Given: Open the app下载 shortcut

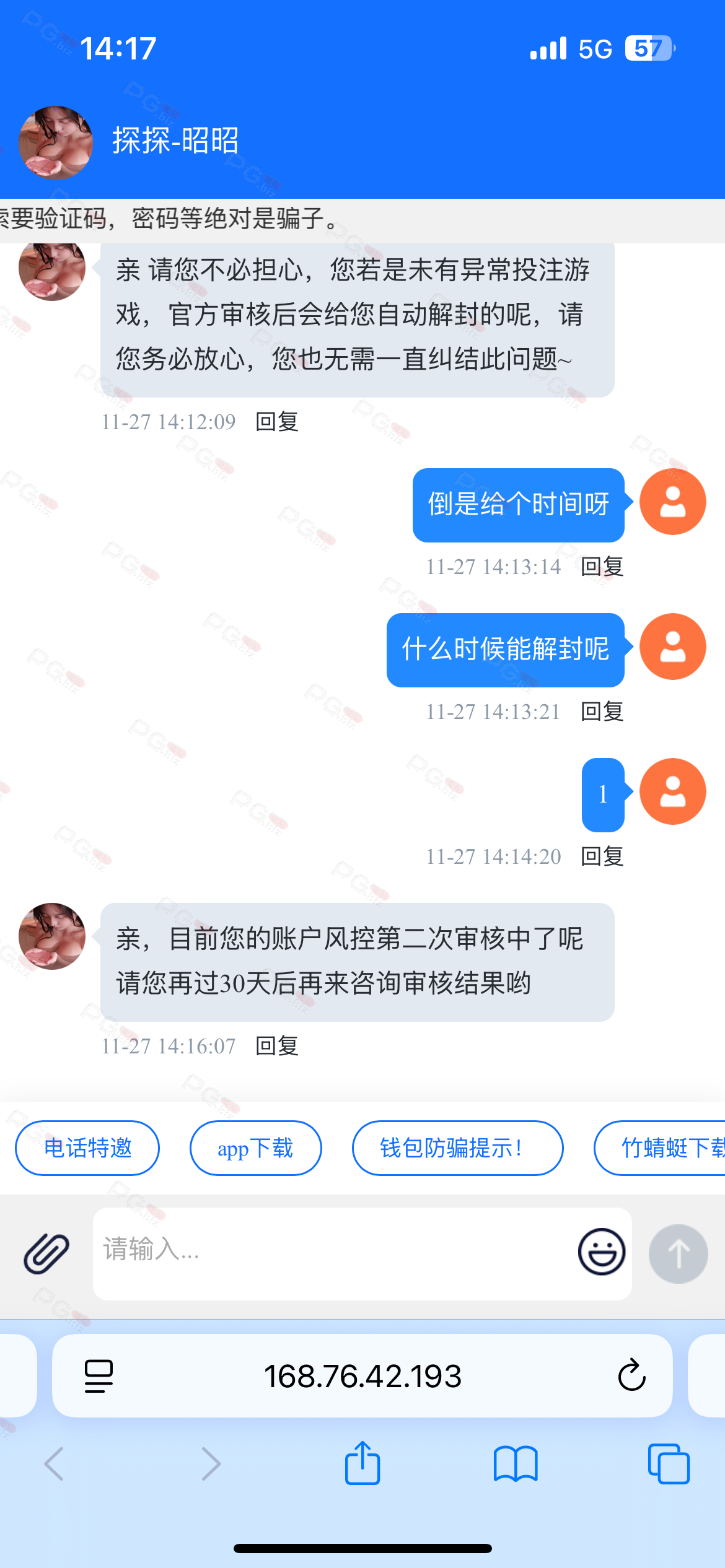Looking at the screenshot, I should (255, 1148).
